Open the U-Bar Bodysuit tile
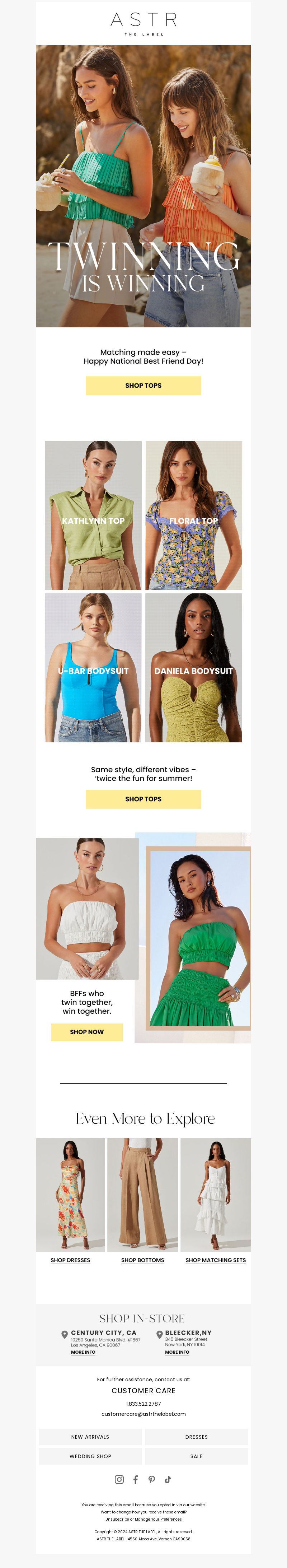 pyautogui.click(x=93, y=667)
